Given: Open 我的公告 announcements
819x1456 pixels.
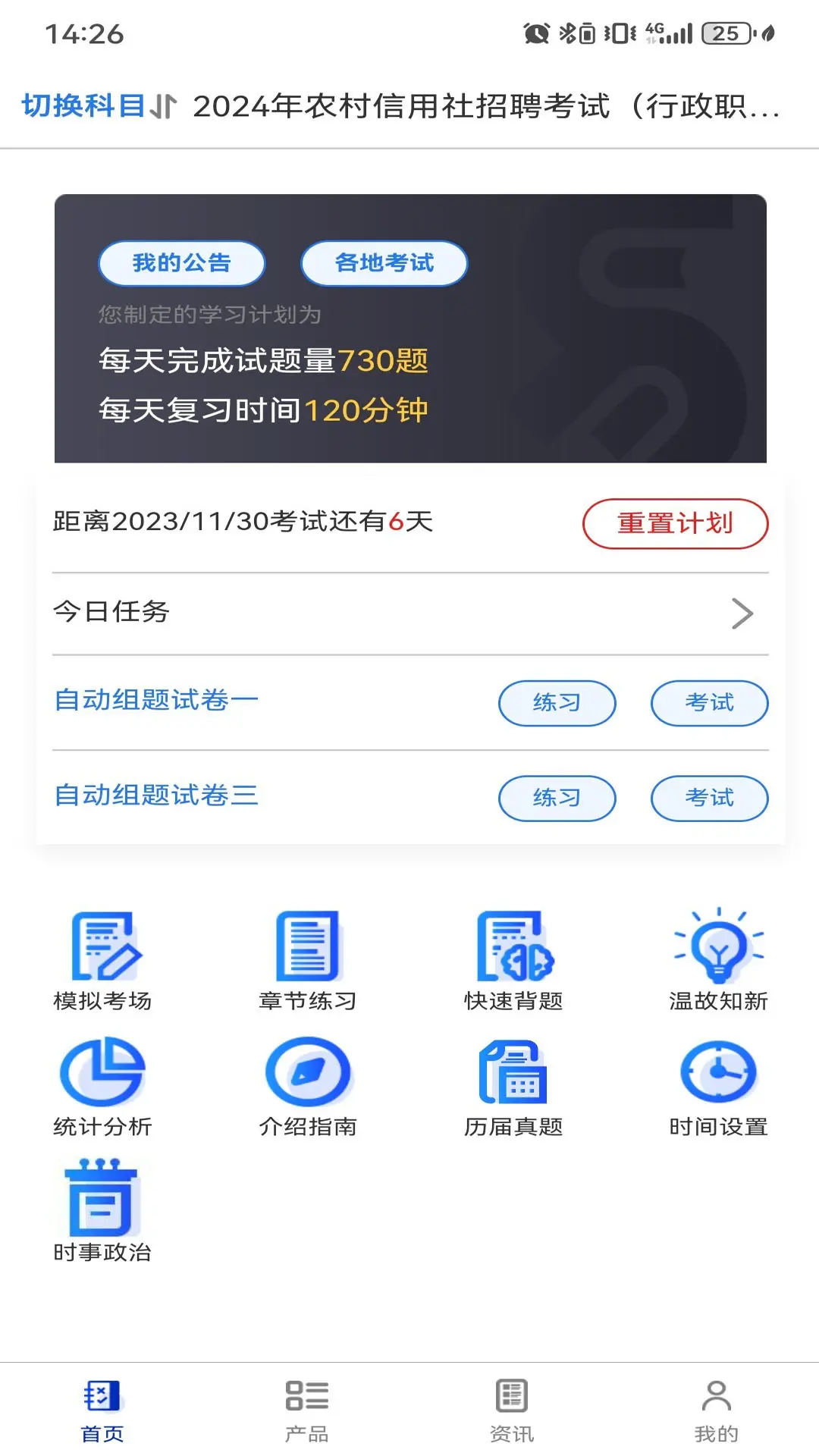Looking at the screenshot, I should 182,263.
